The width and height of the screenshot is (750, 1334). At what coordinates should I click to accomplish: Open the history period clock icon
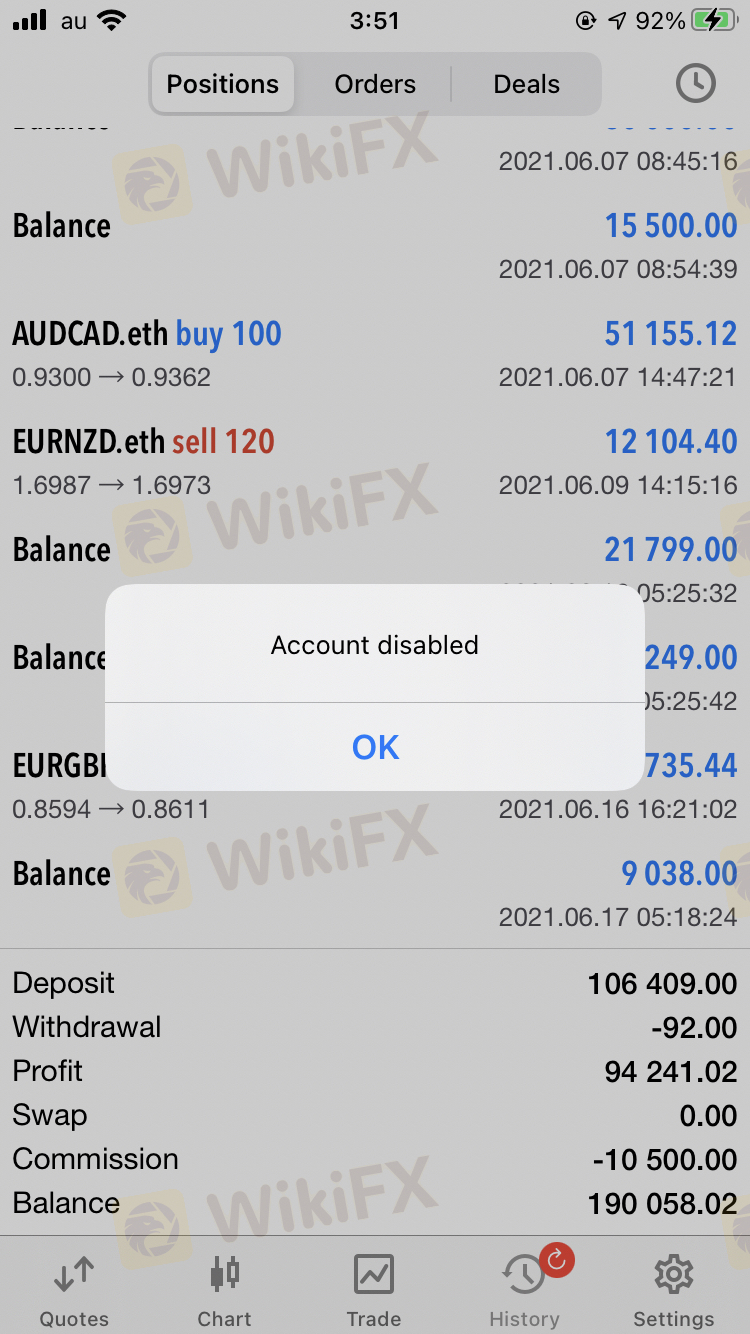(x=696, y=84)
